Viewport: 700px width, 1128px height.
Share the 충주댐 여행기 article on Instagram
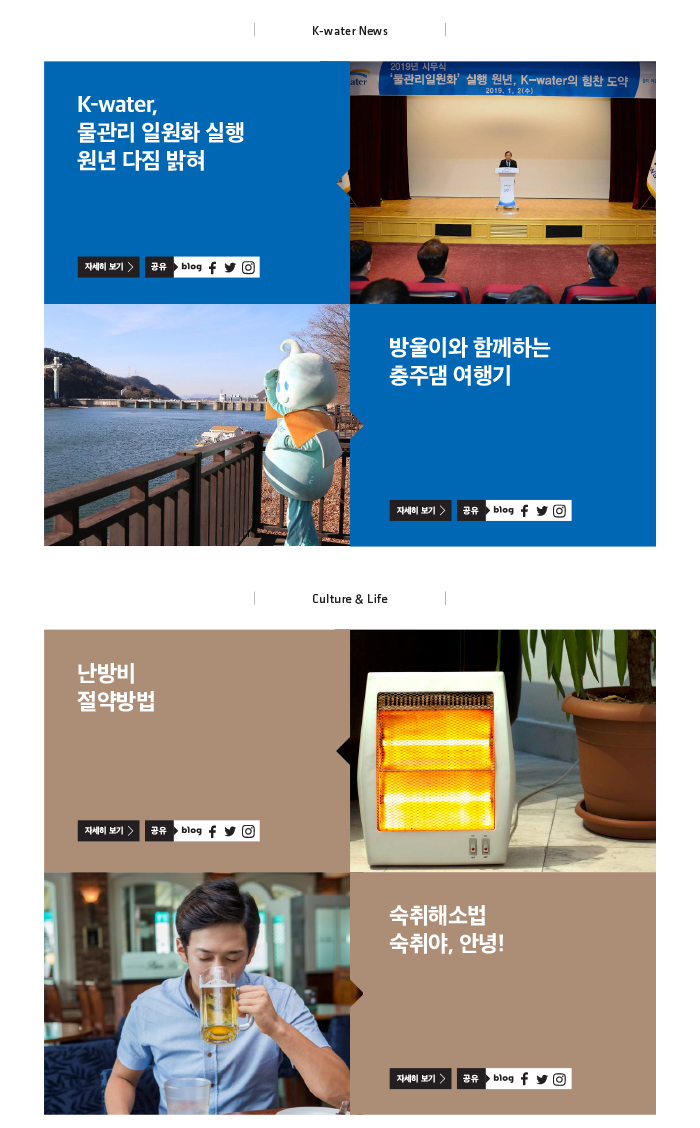[x=560, y=511]
